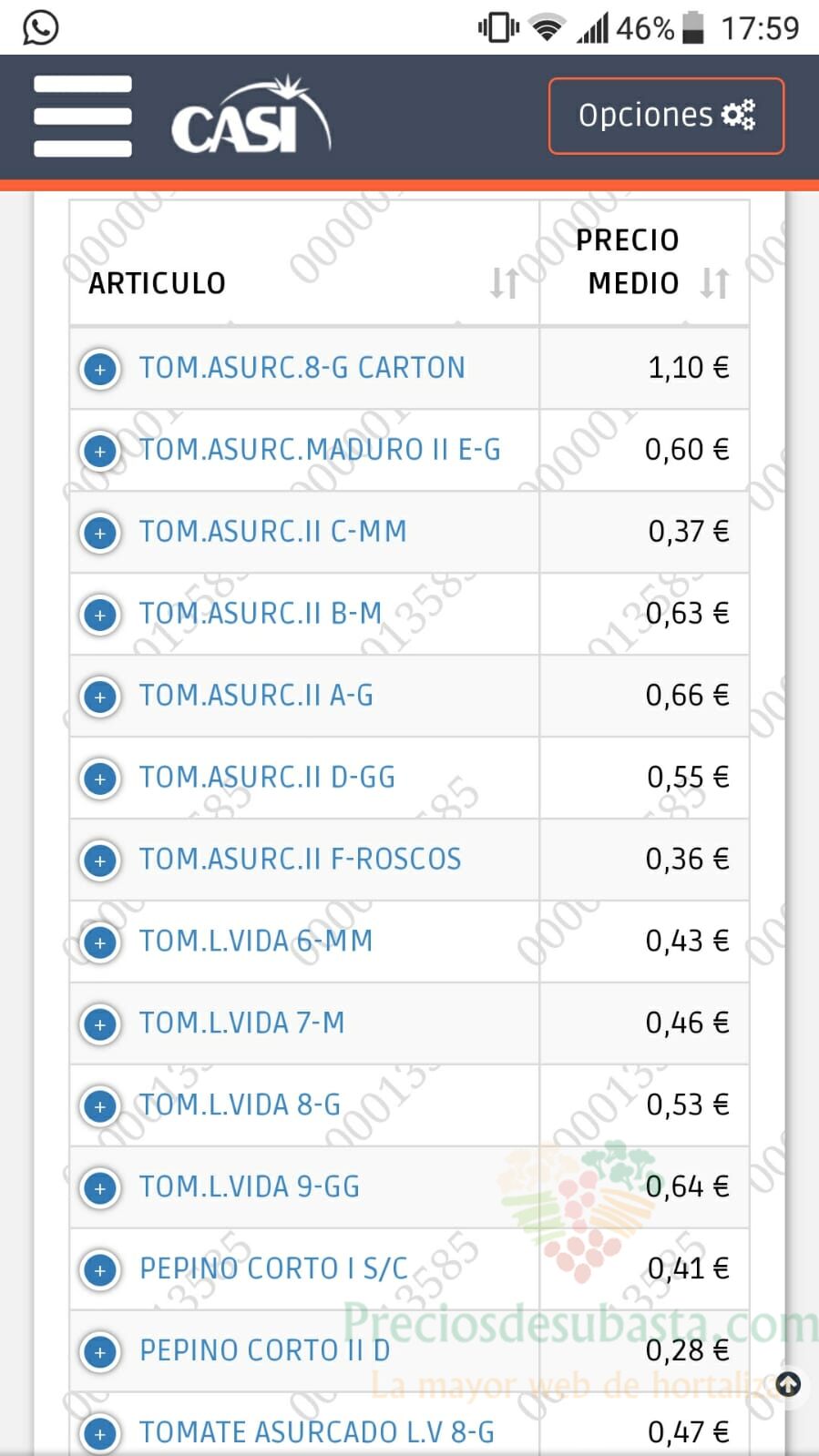The width and height of the screenshot is (819, 1456).
Task: Expand TOM.L.VIDA 8-G entry
Action: 100,1106
